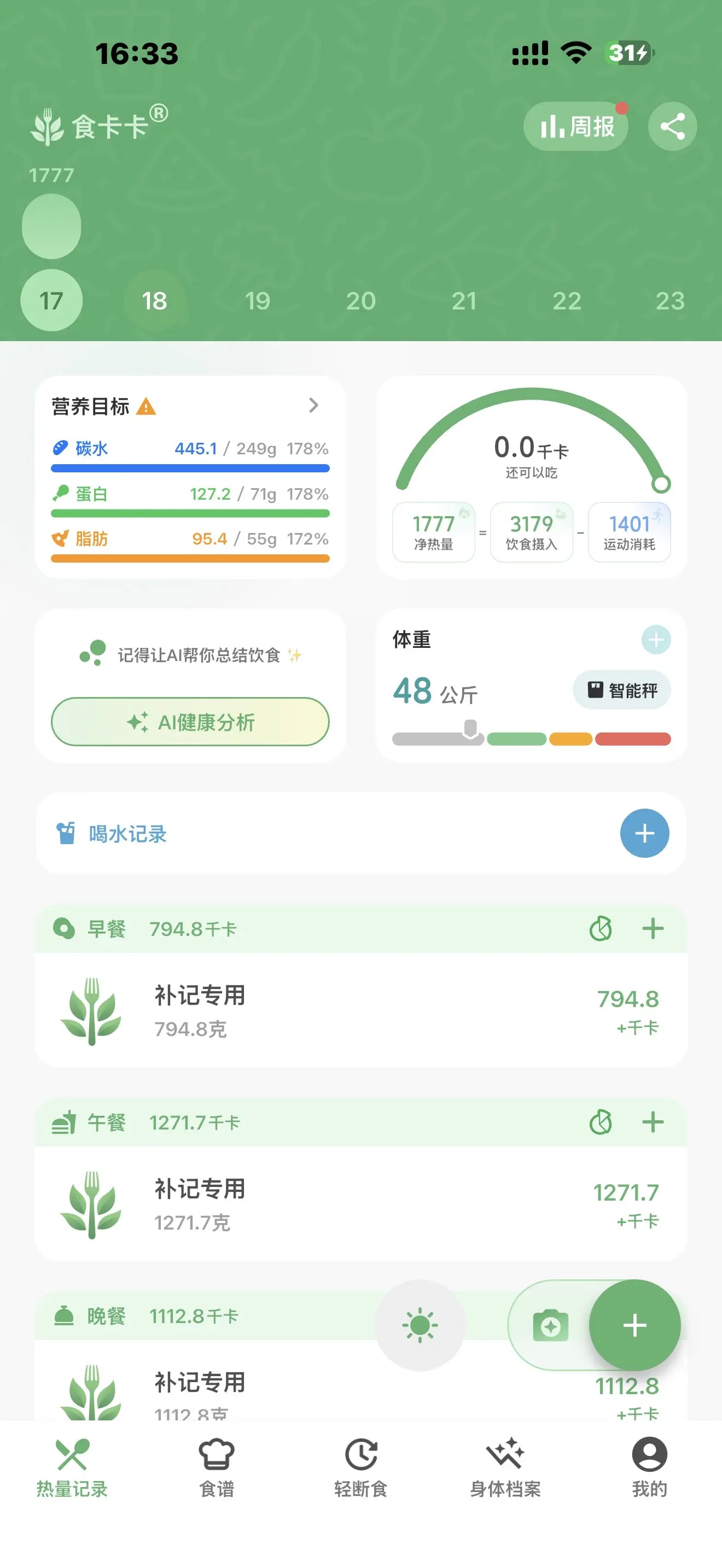
Task: Open the nutrition analysis icon for 午餐
Action: click(600, 1122)
